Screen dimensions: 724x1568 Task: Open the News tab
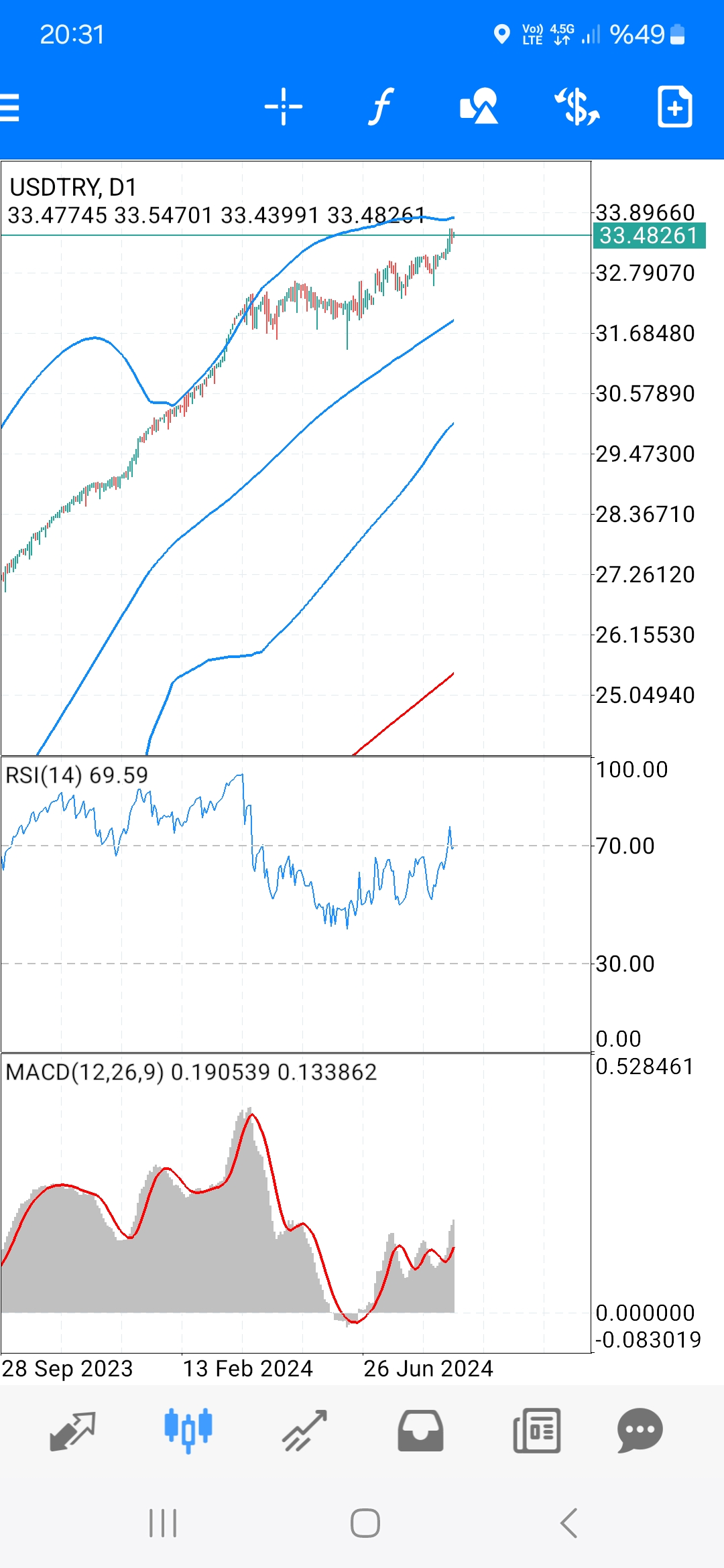(x=536, y=1431)
